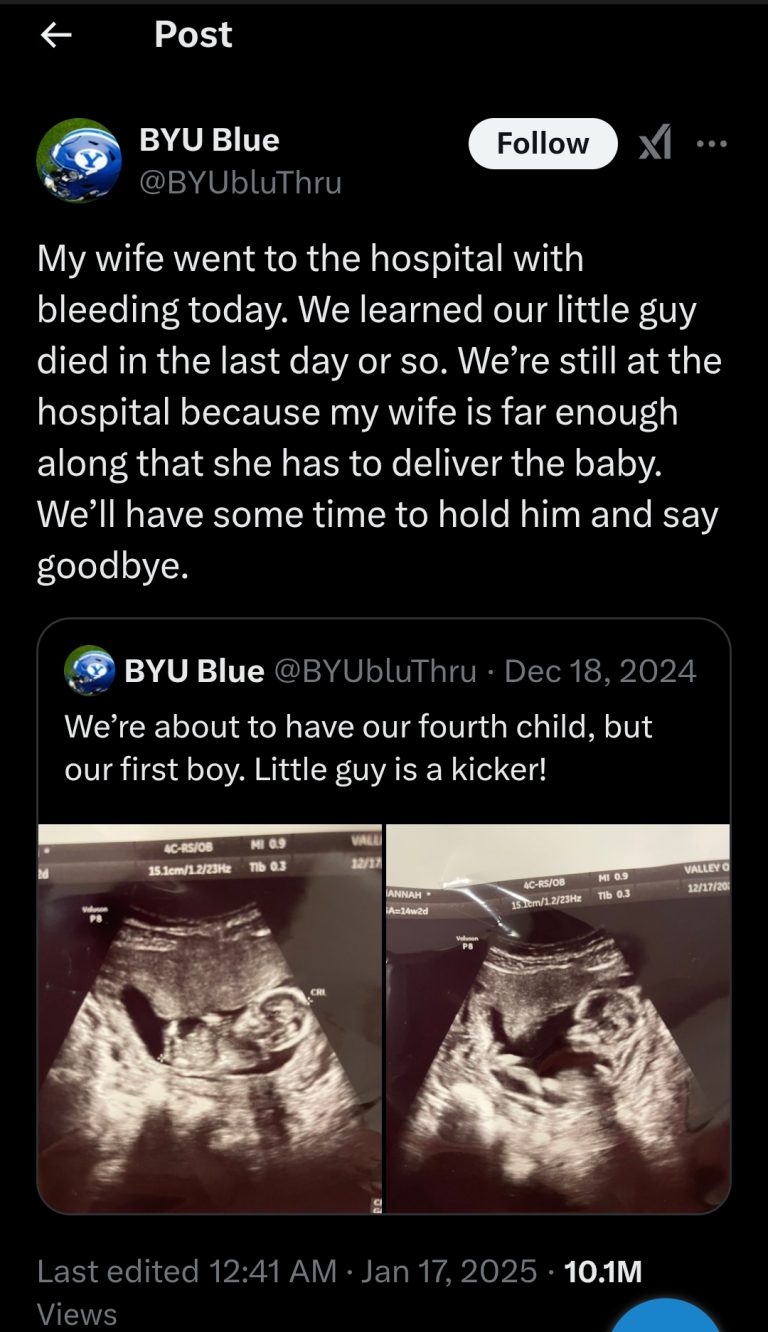Tap the blue floating compose button

tap(665, 1316)
